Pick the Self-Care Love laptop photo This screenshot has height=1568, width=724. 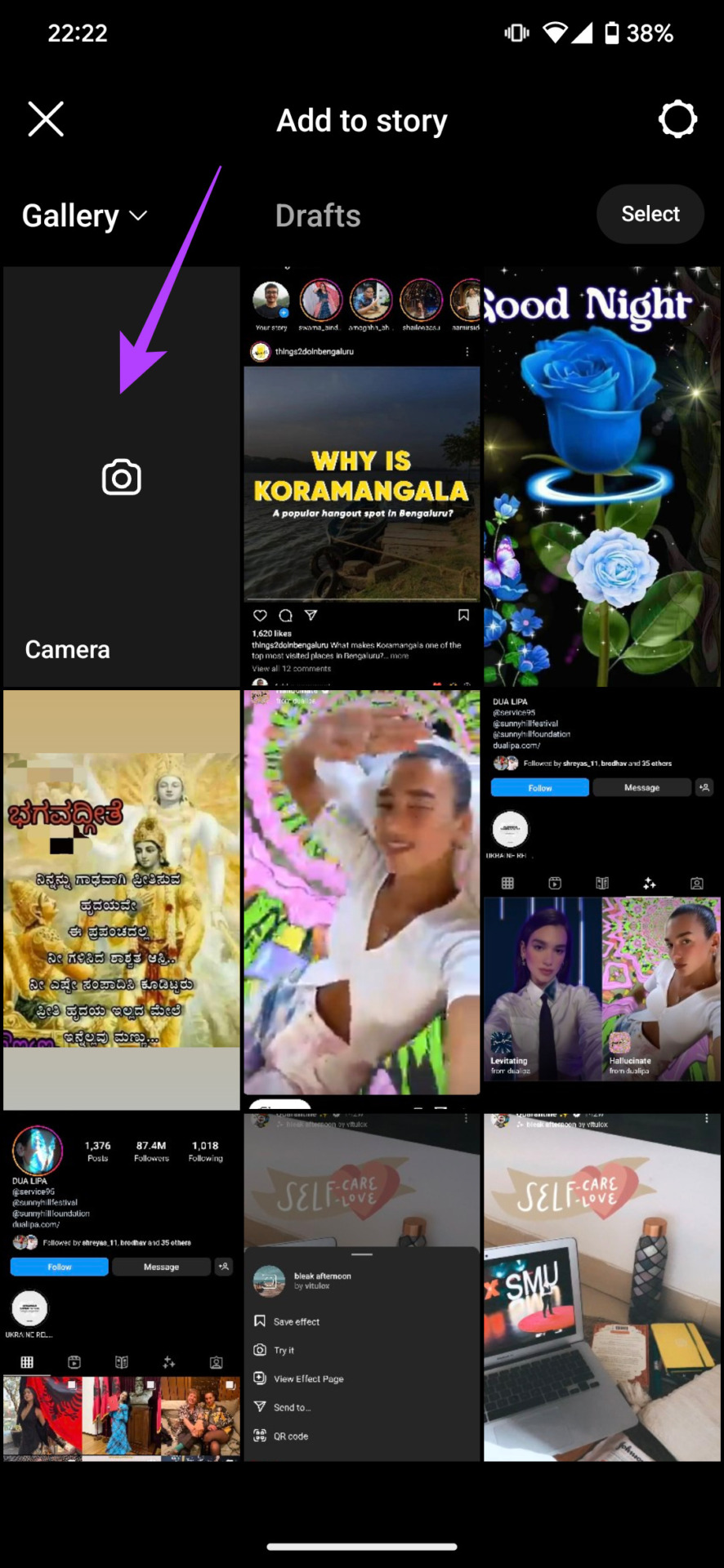[602, 1286]
